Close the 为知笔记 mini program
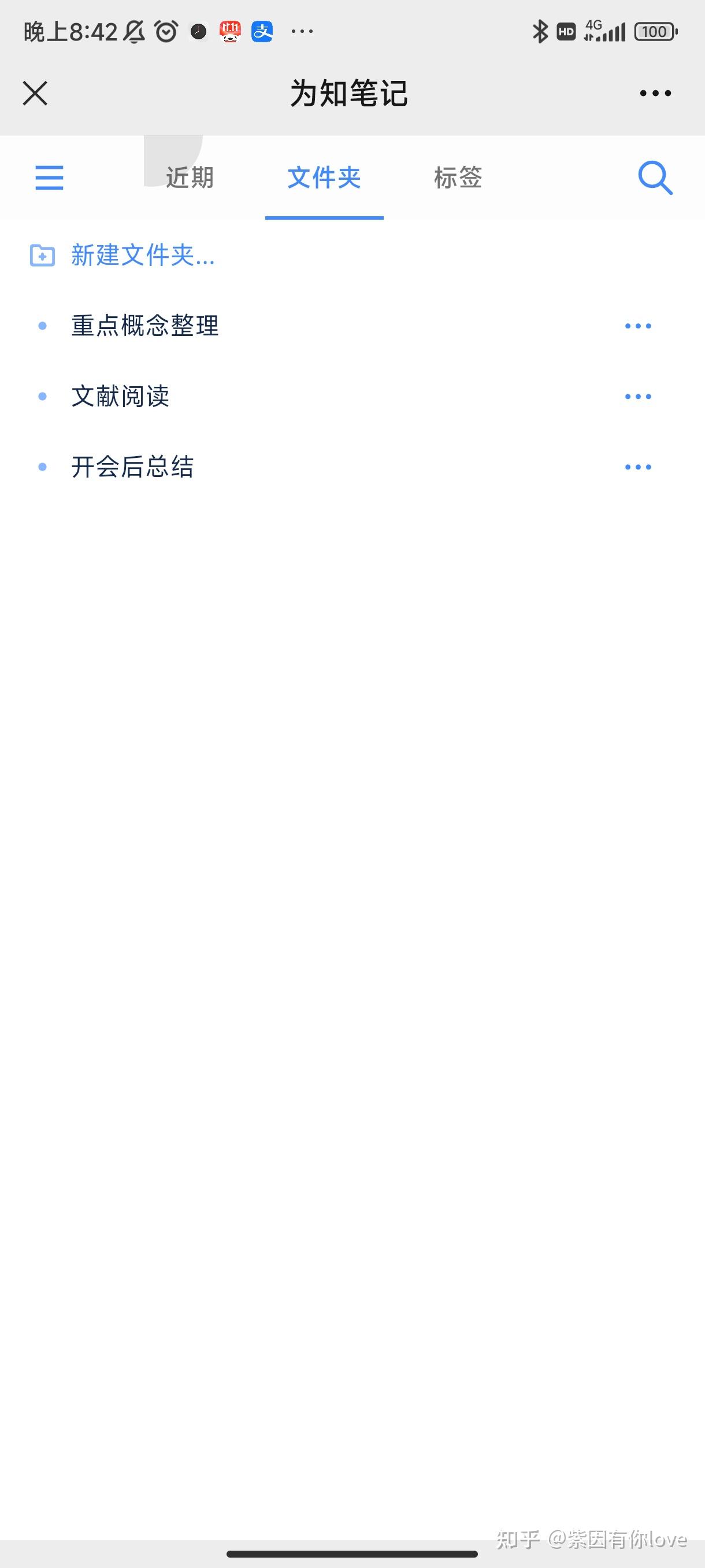 point(35,93)
